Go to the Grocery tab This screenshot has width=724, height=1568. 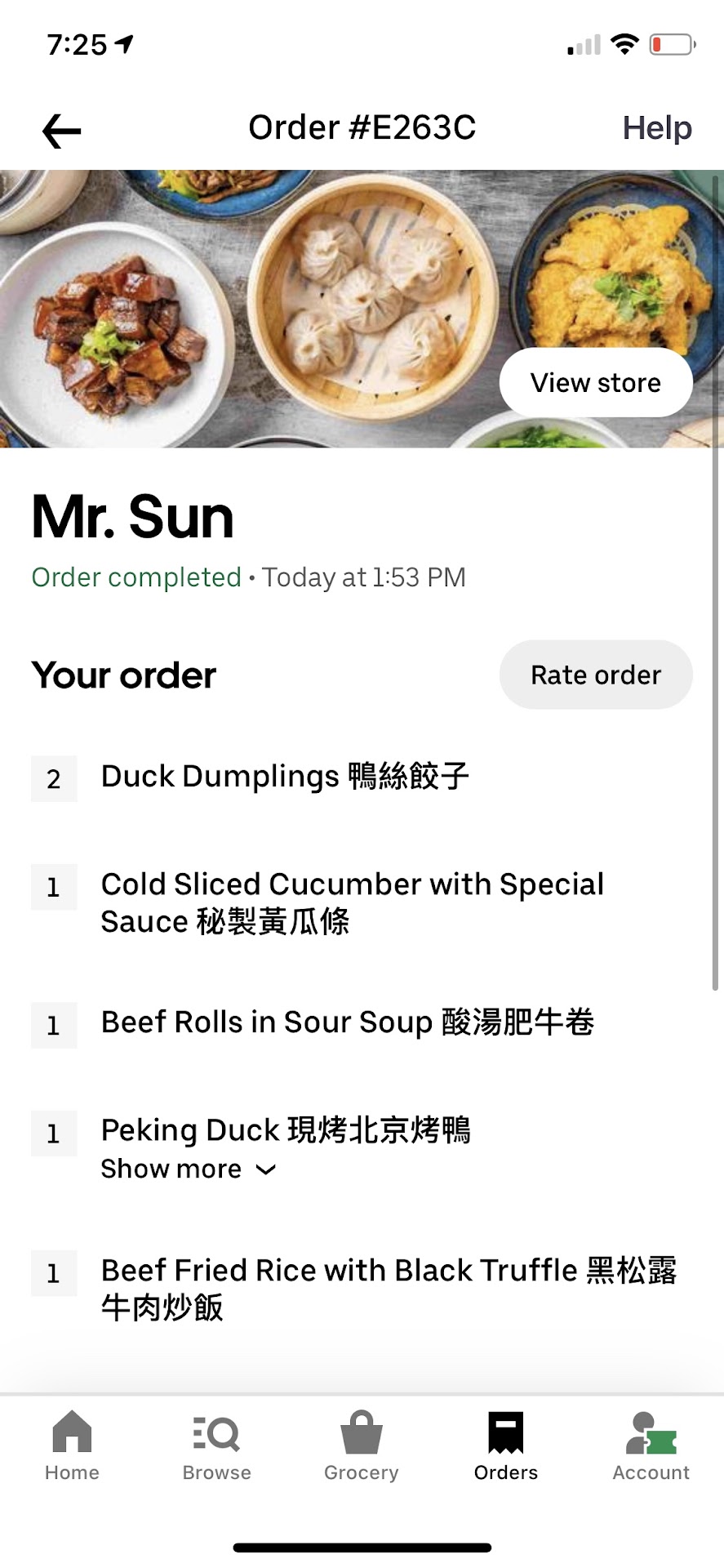(361, 1446)
